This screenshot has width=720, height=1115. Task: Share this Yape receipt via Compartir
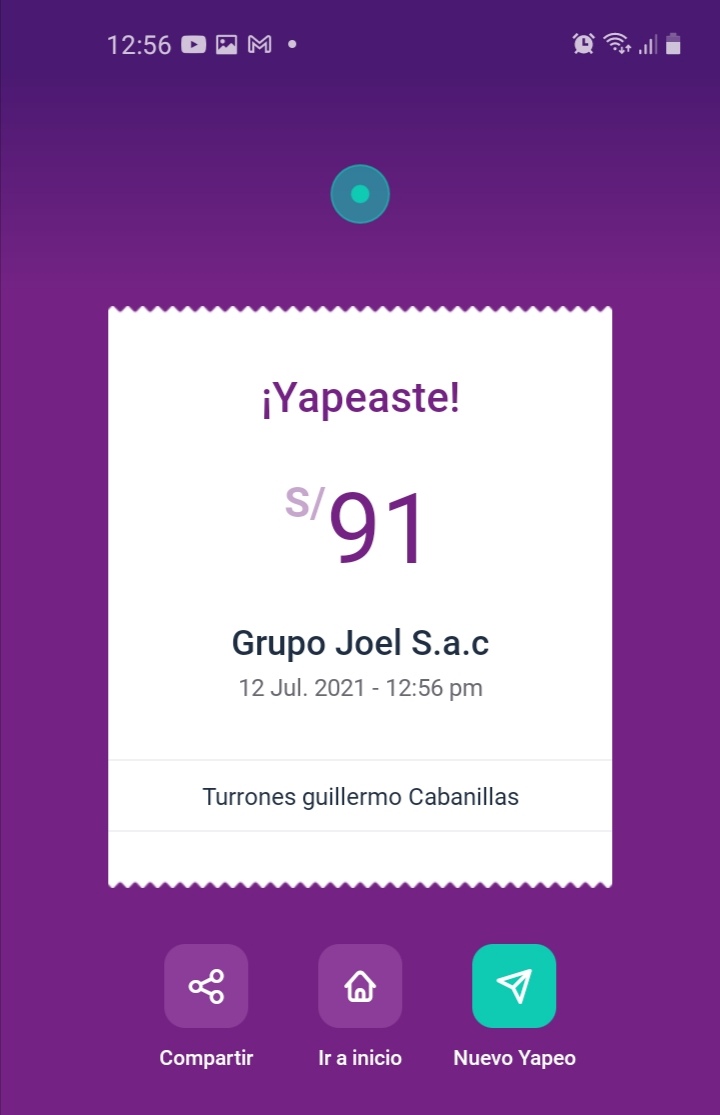point(206,986)
